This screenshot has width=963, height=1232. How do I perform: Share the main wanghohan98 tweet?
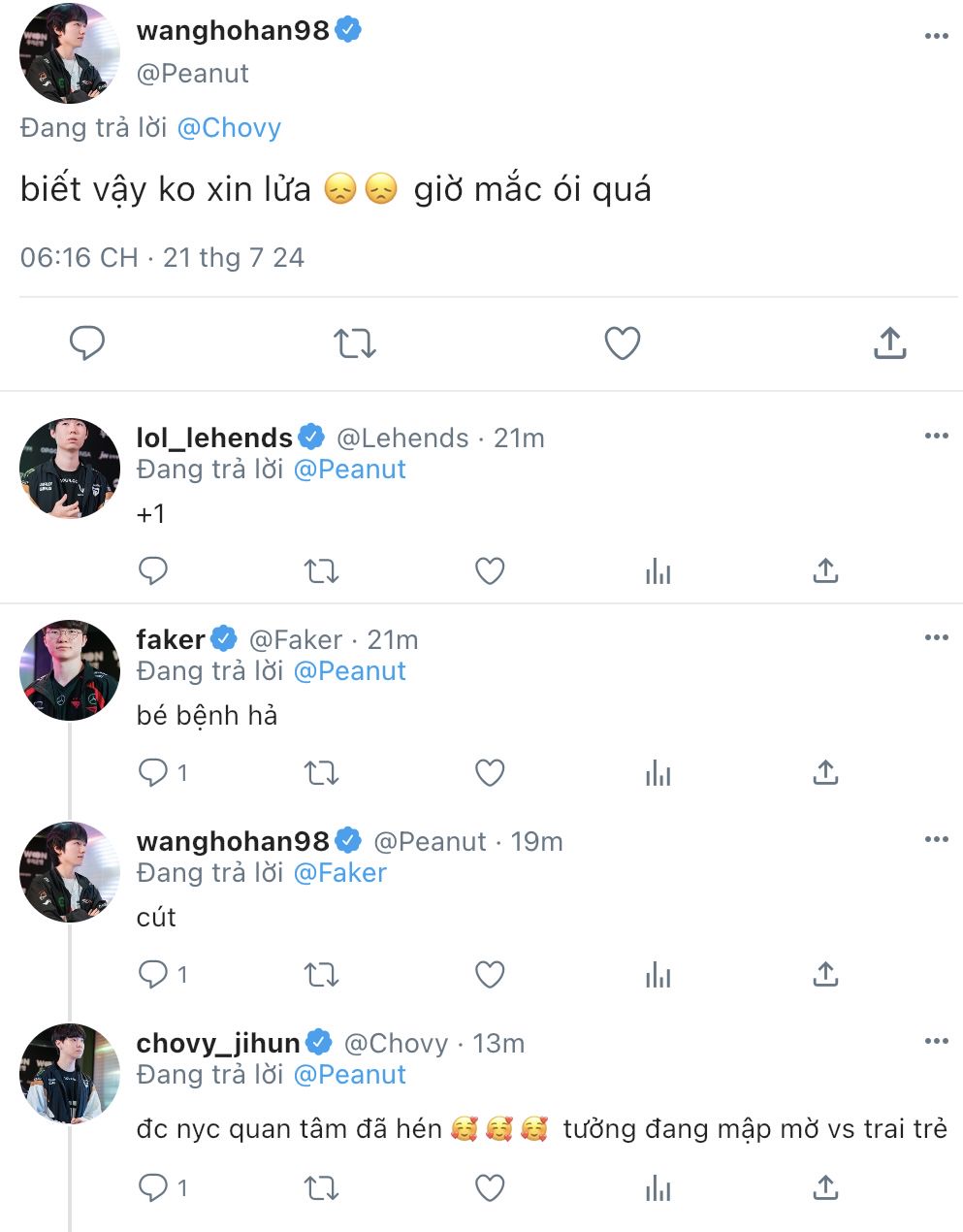(x=889, y=342)
